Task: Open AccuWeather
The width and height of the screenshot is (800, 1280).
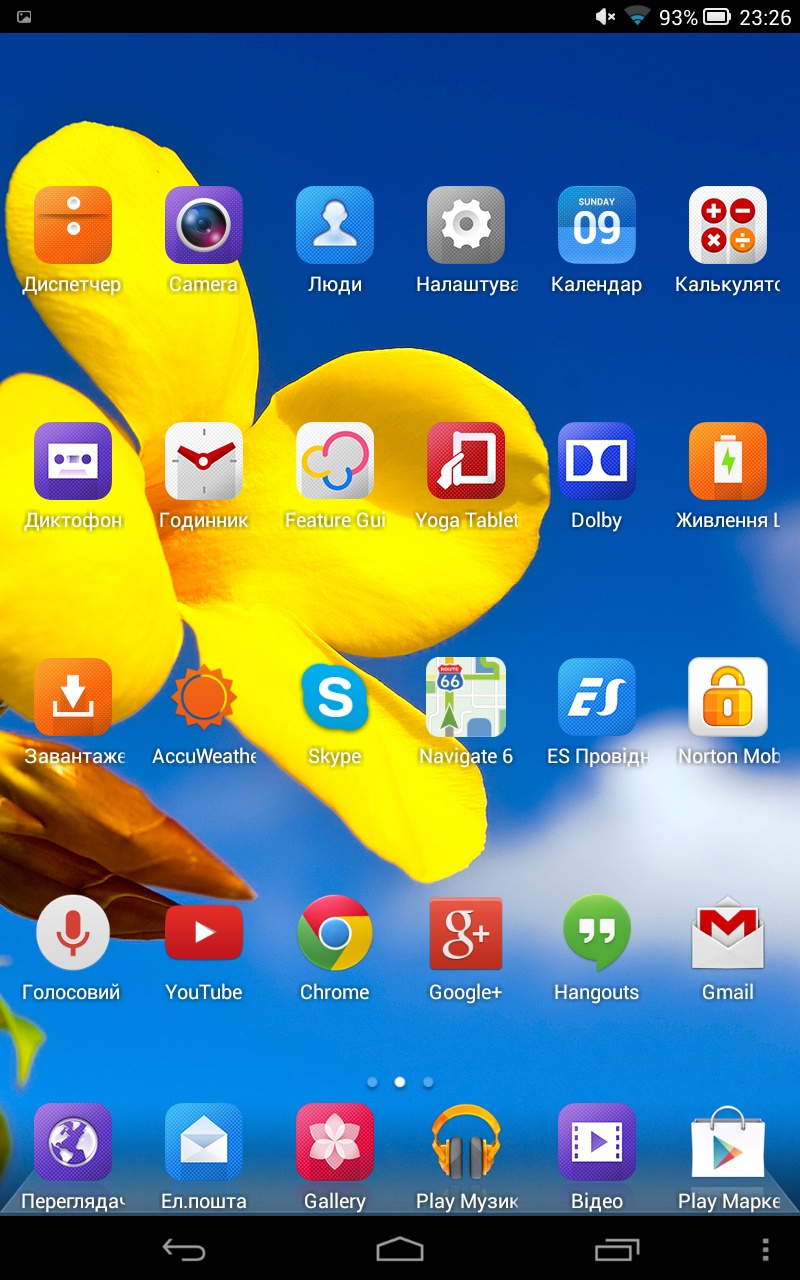Action: click(x=204, y=698)
